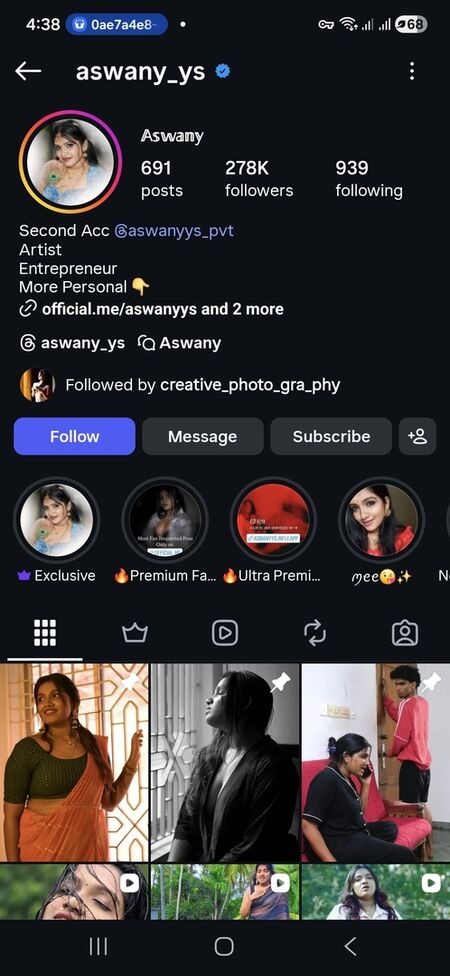Tap the Subscribe button
Image resolution: width=450 pixels, height=976 pixels.
pos(331,436)
